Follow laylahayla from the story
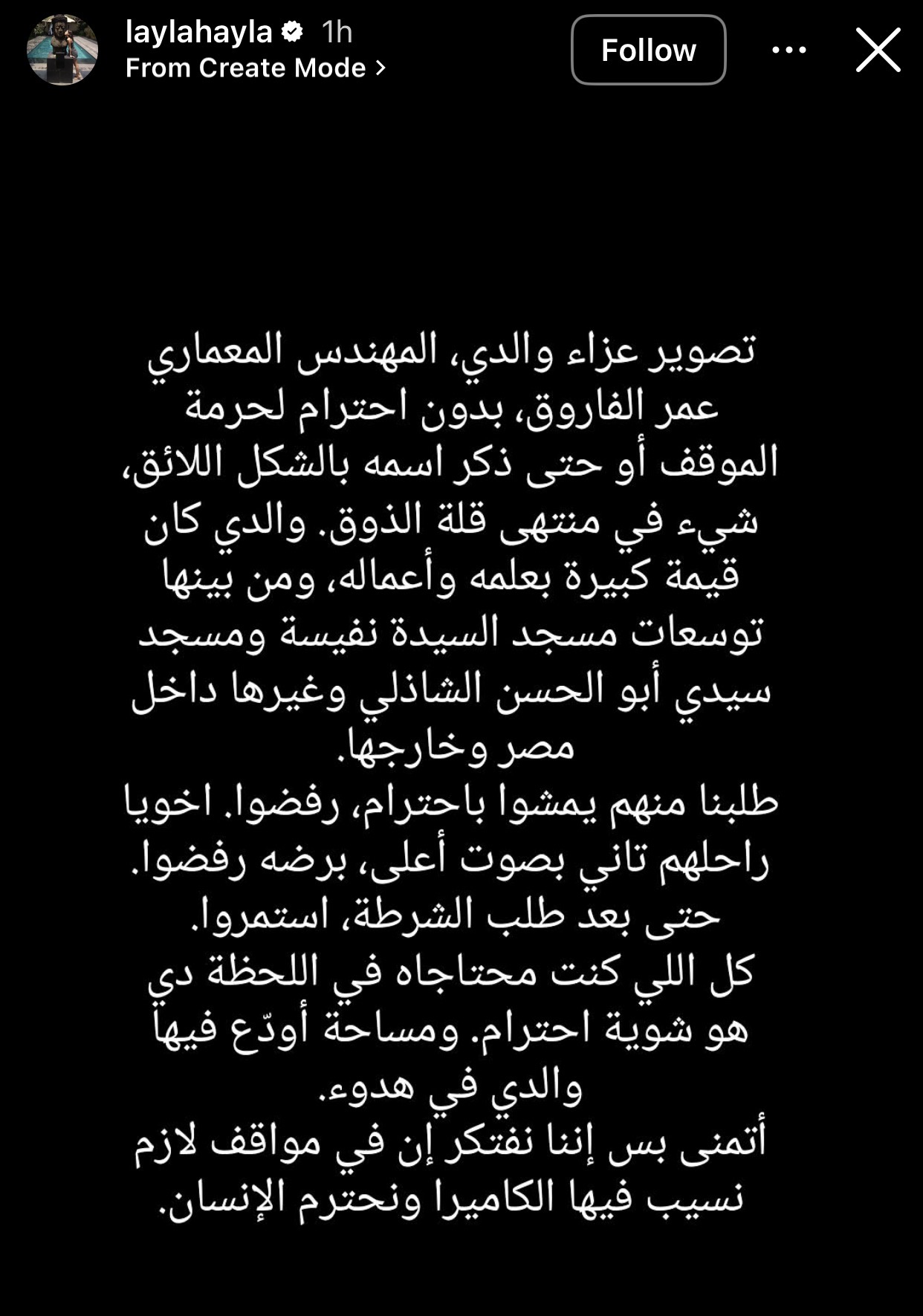Screen dimensions: 923x1316 pyautogui.click(x=648, y=50)
